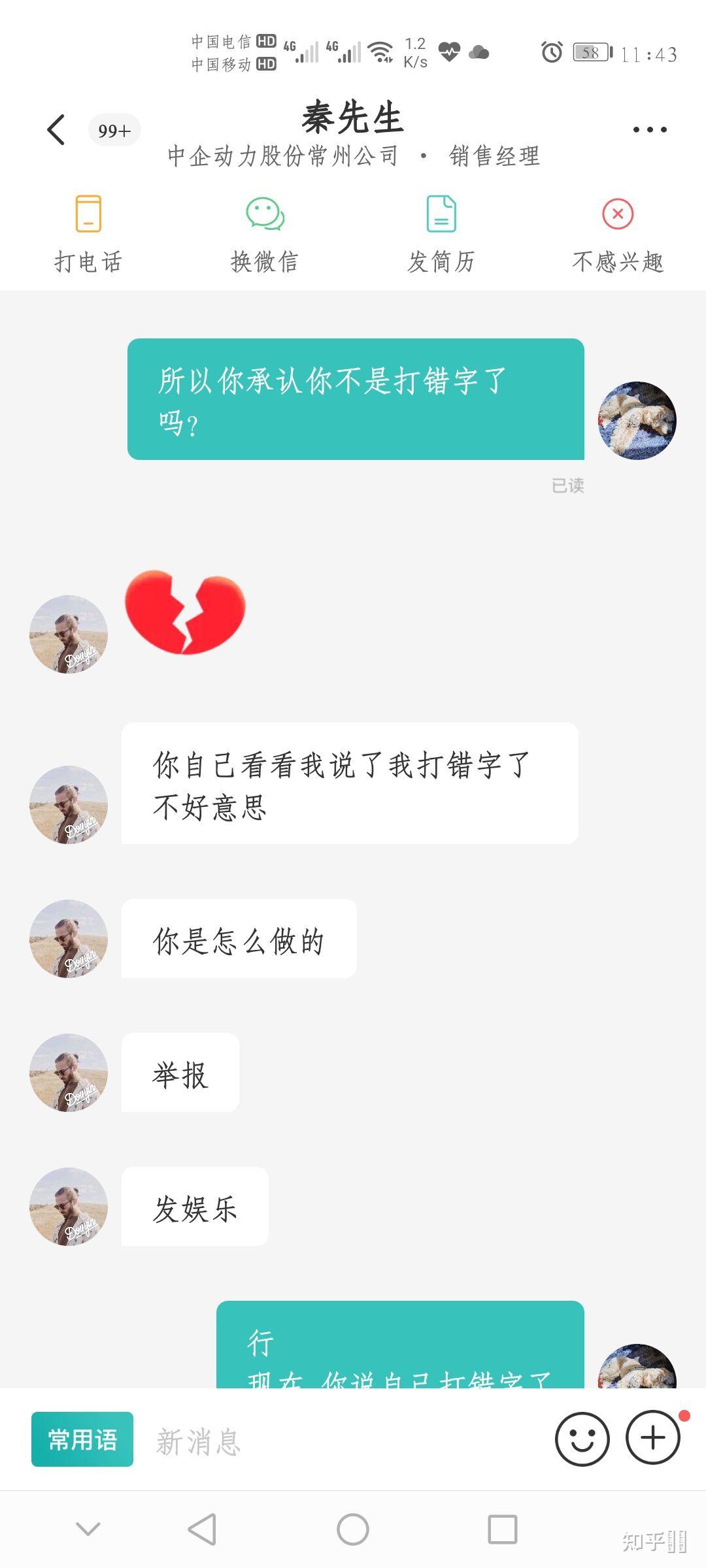Open 常用语 quick phrases

[x=82, y=1439]
